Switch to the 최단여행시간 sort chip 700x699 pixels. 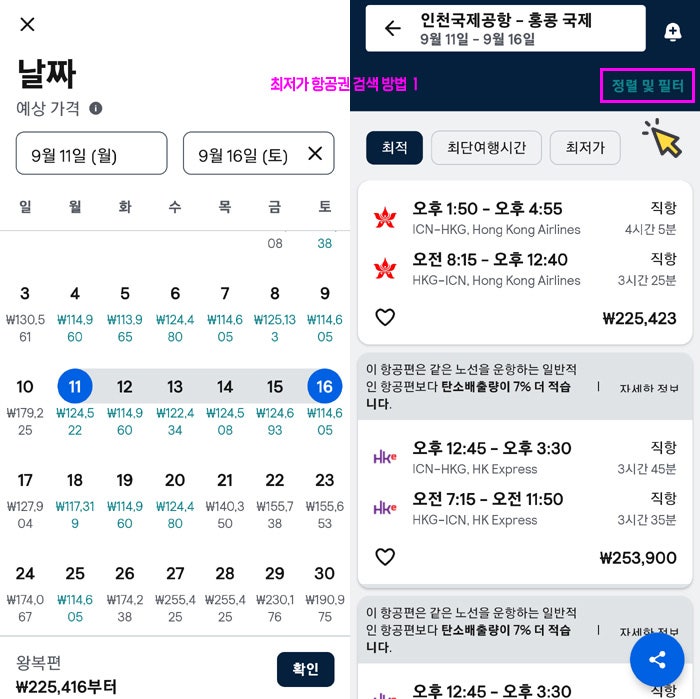(x=486, y=148)
